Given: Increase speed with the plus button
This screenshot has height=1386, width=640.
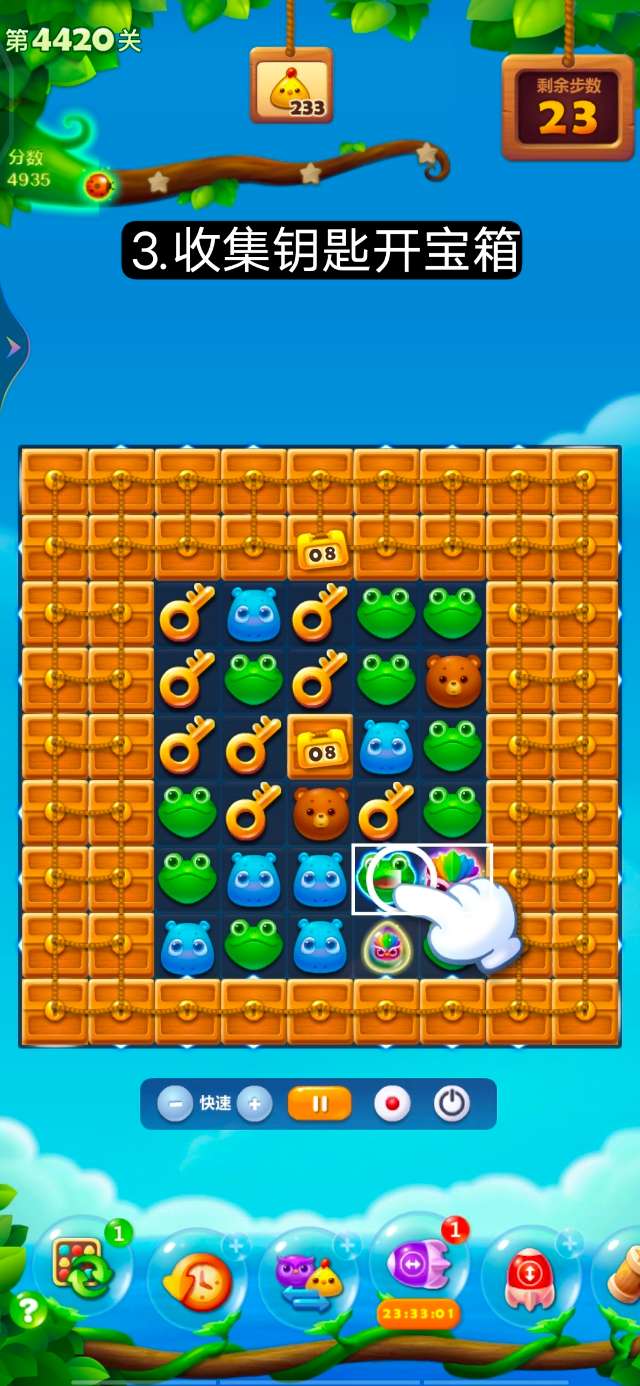Looking at the screenshot, I should tap(254, 1104).
